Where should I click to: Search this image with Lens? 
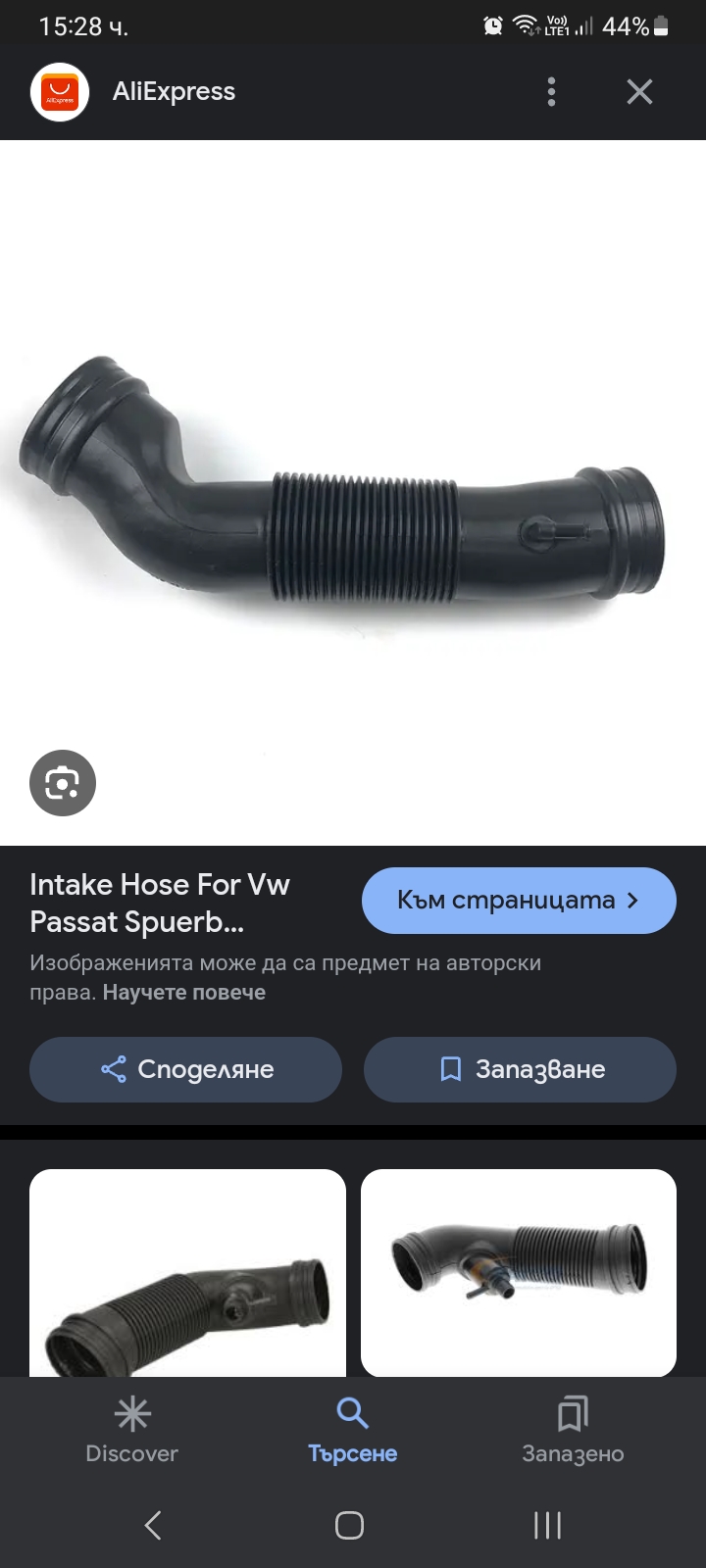point(63,783)
